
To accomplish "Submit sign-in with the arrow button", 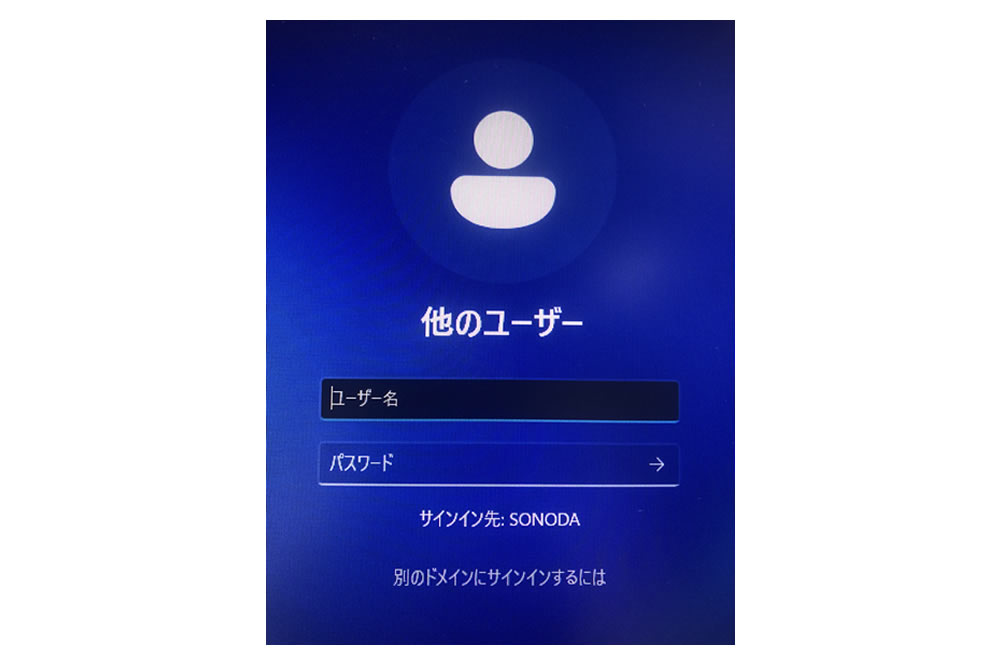I will pyautogui.click(x=656, y=464).
